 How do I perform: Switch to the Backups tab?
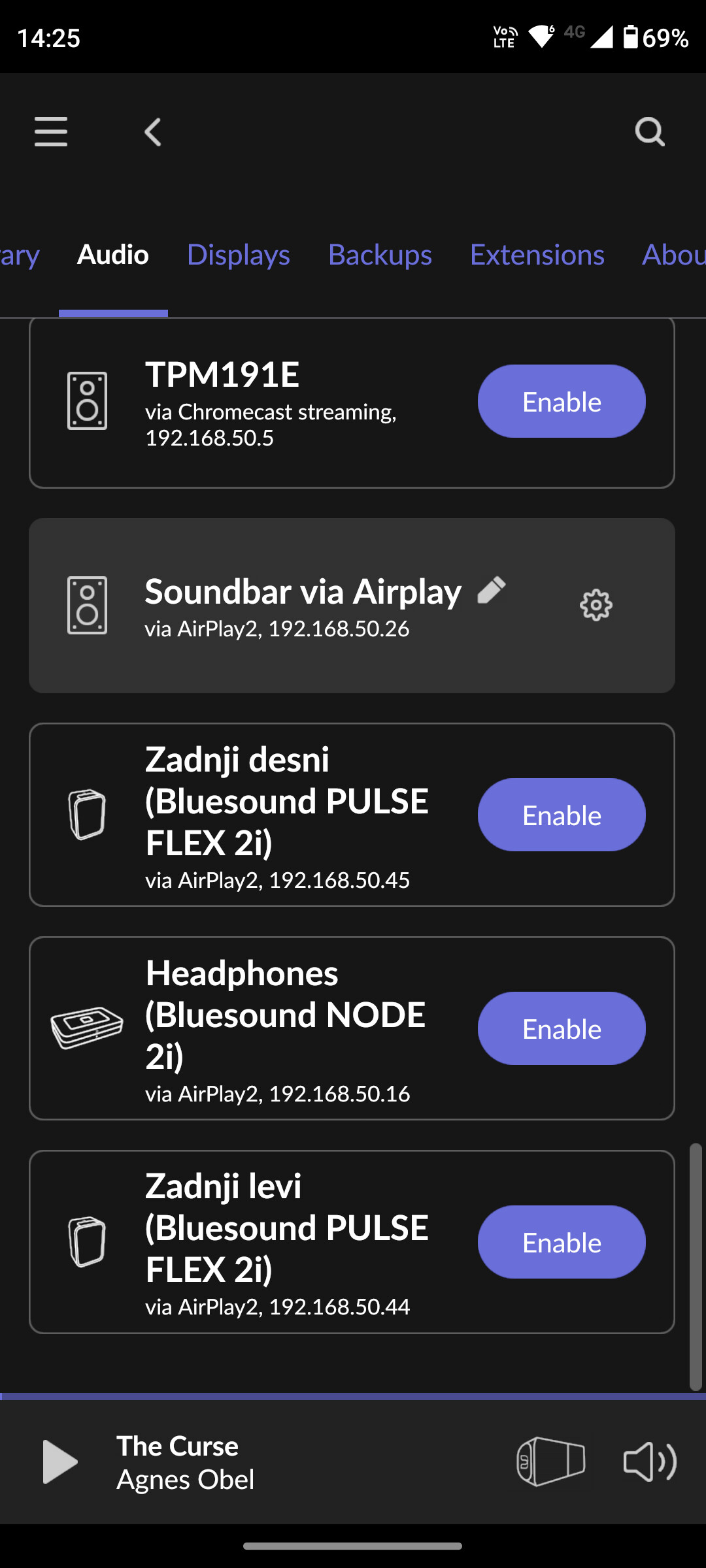tap(380, 255)
